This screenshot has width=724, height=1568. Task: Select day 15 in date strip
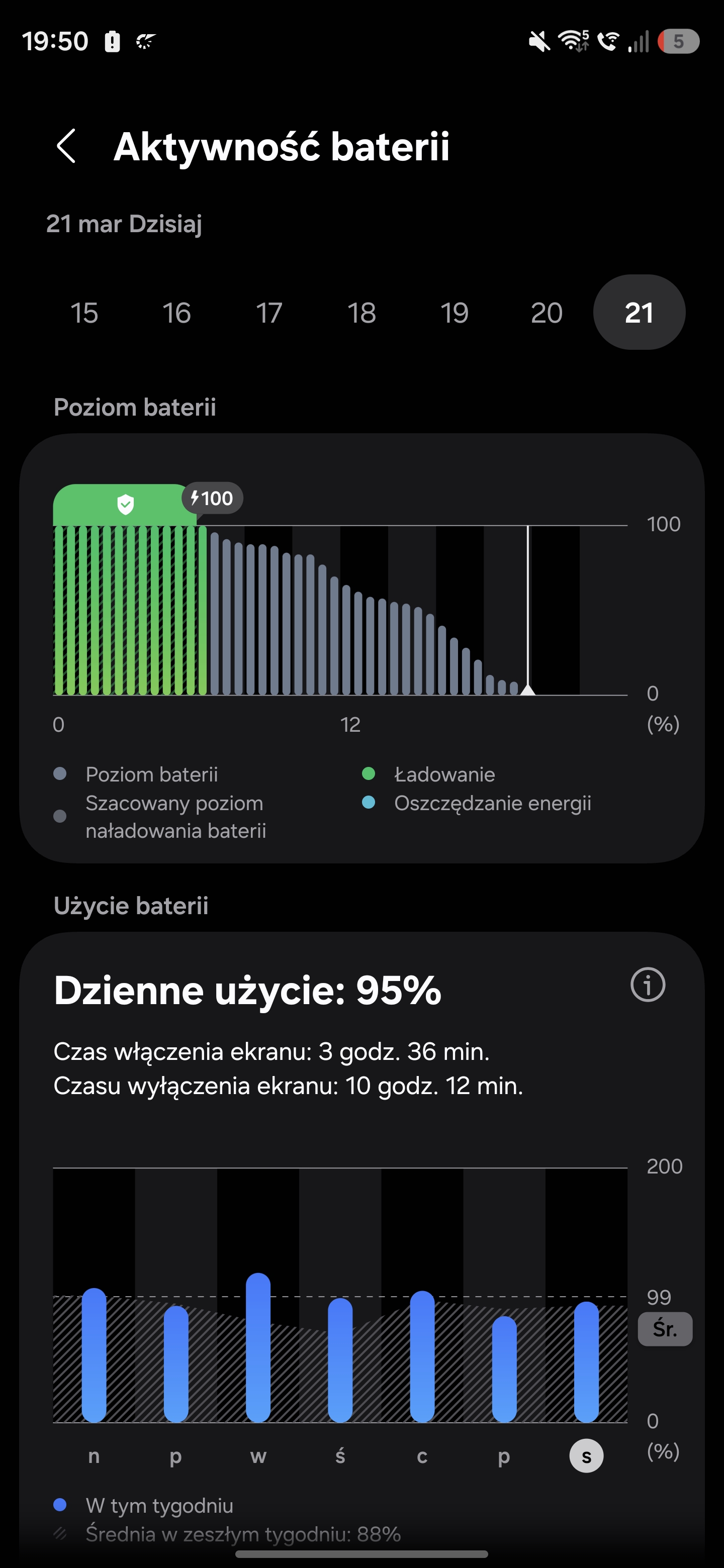84,313
